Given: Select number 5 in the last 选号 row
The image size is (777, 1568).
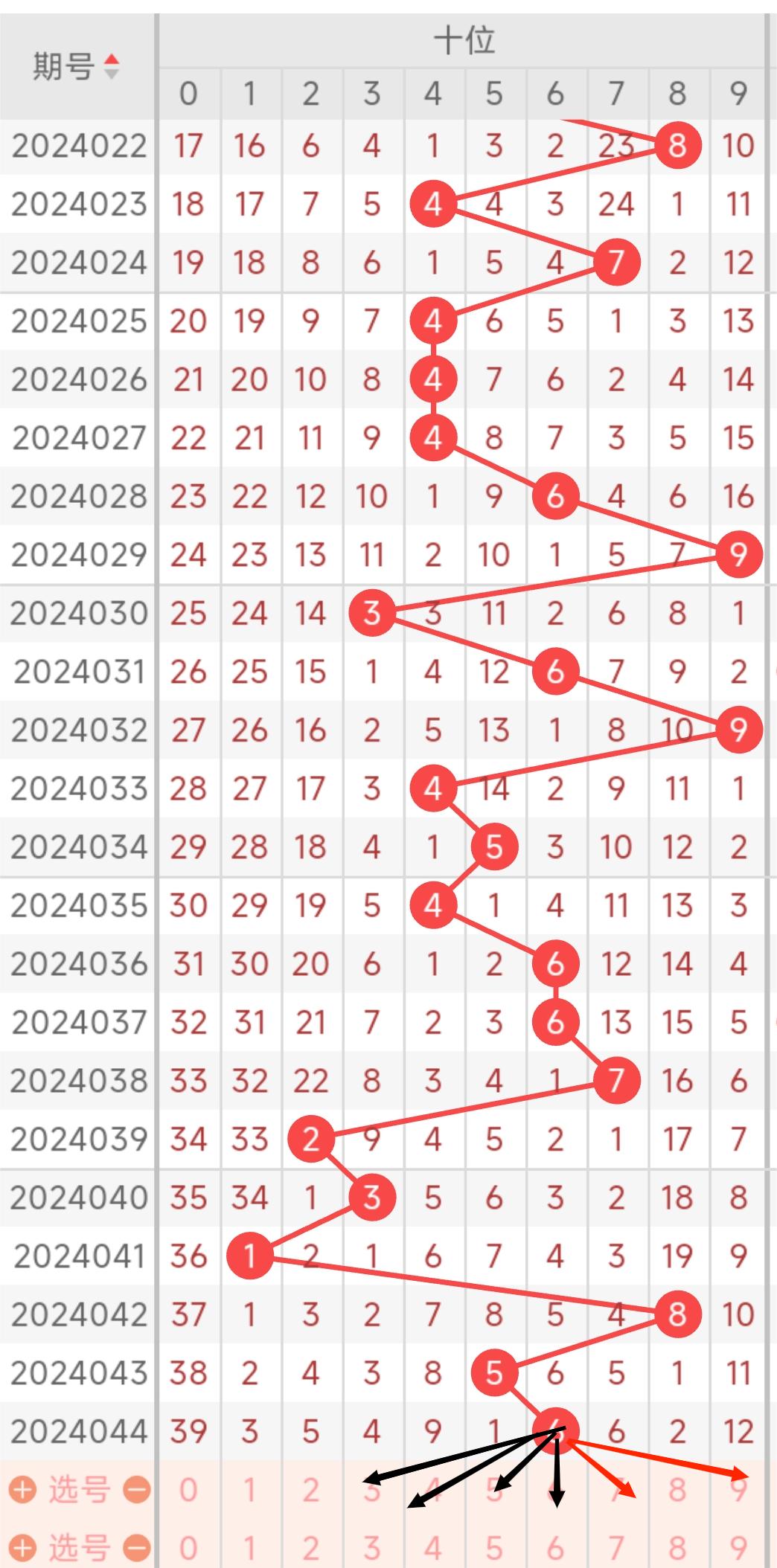Looking at the screenshot, I should pos(494,1548).
